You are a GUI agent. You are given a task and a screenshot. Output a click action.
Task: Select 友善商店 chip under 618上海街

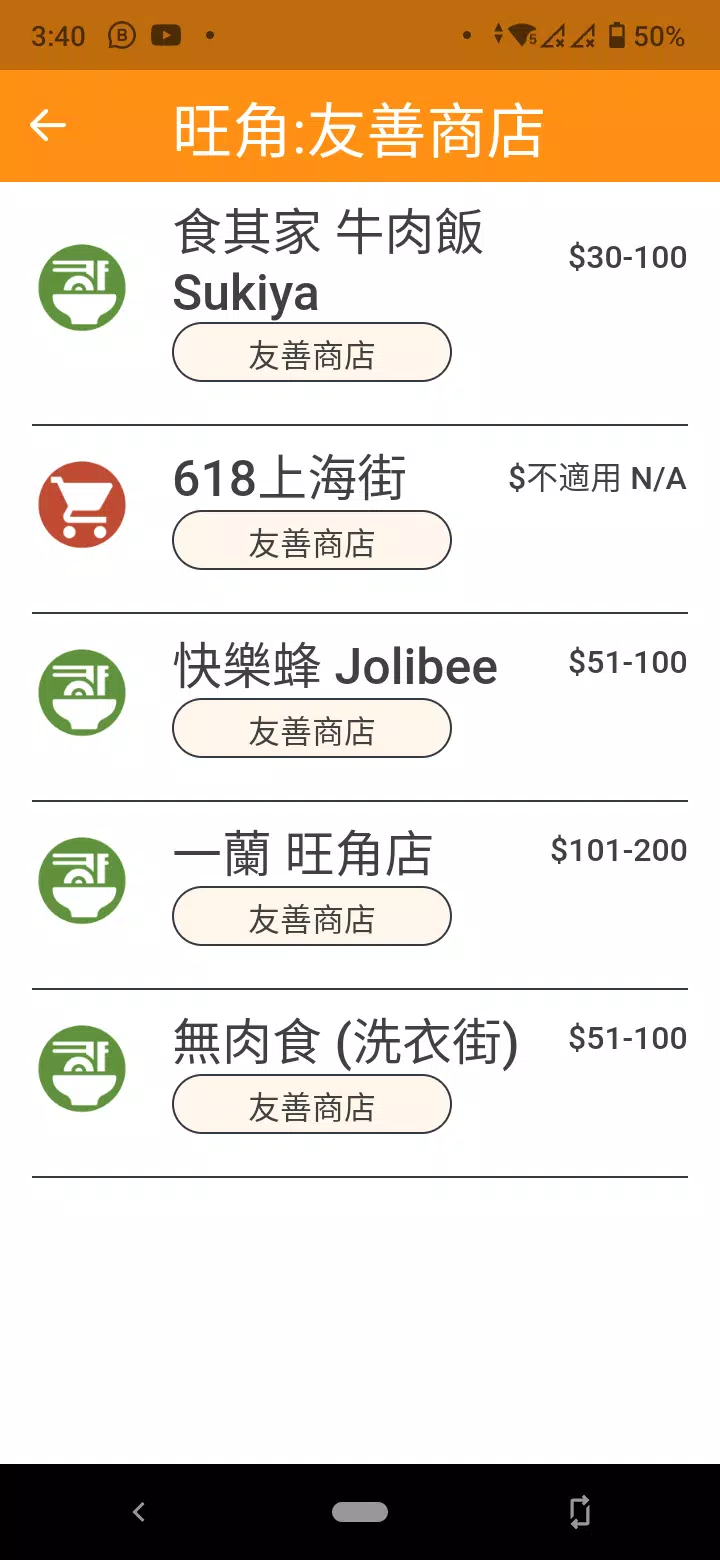click(312, 540)
